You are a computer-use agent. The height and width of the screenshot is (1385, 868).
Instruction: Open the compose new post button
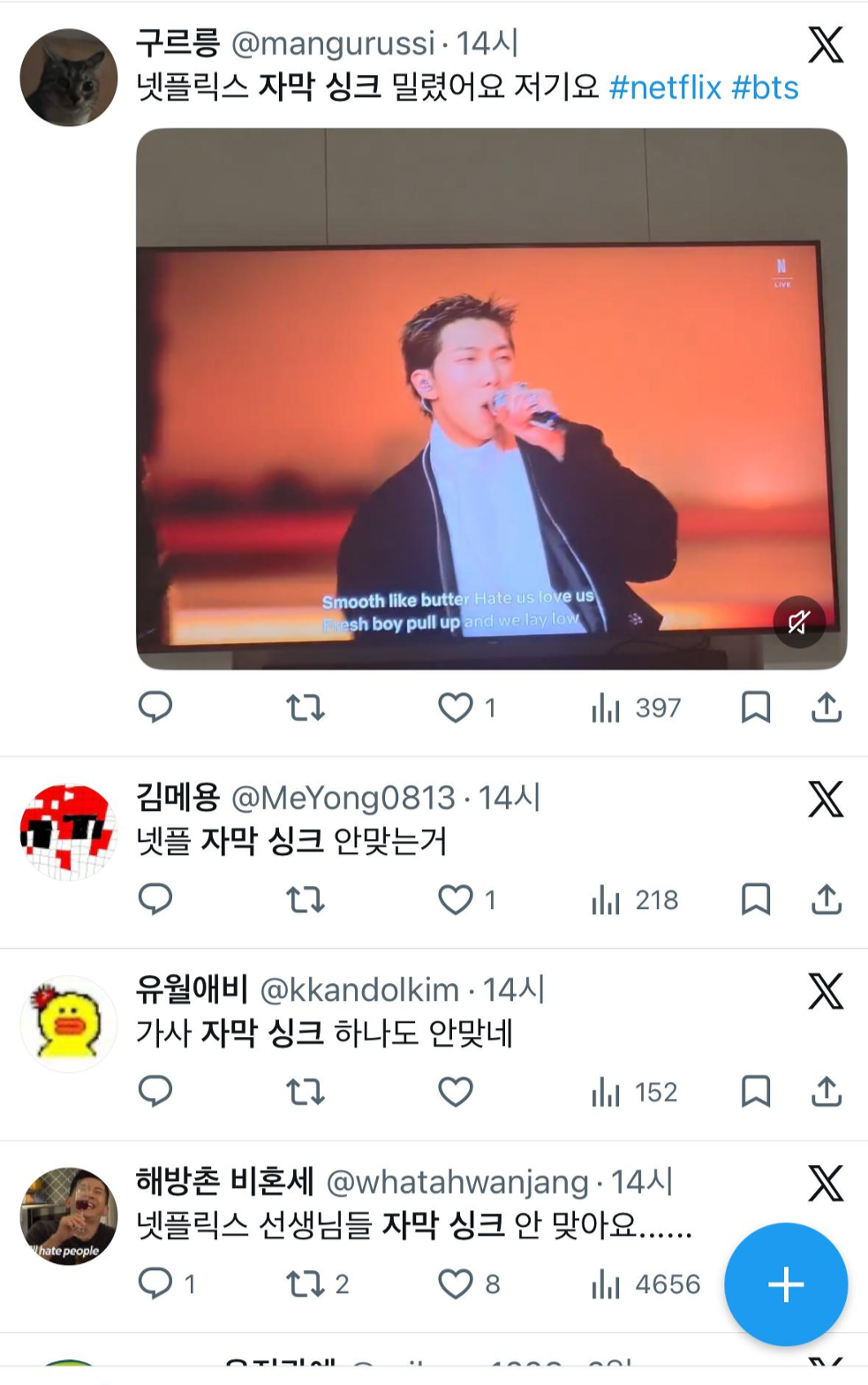[784, 1285]
